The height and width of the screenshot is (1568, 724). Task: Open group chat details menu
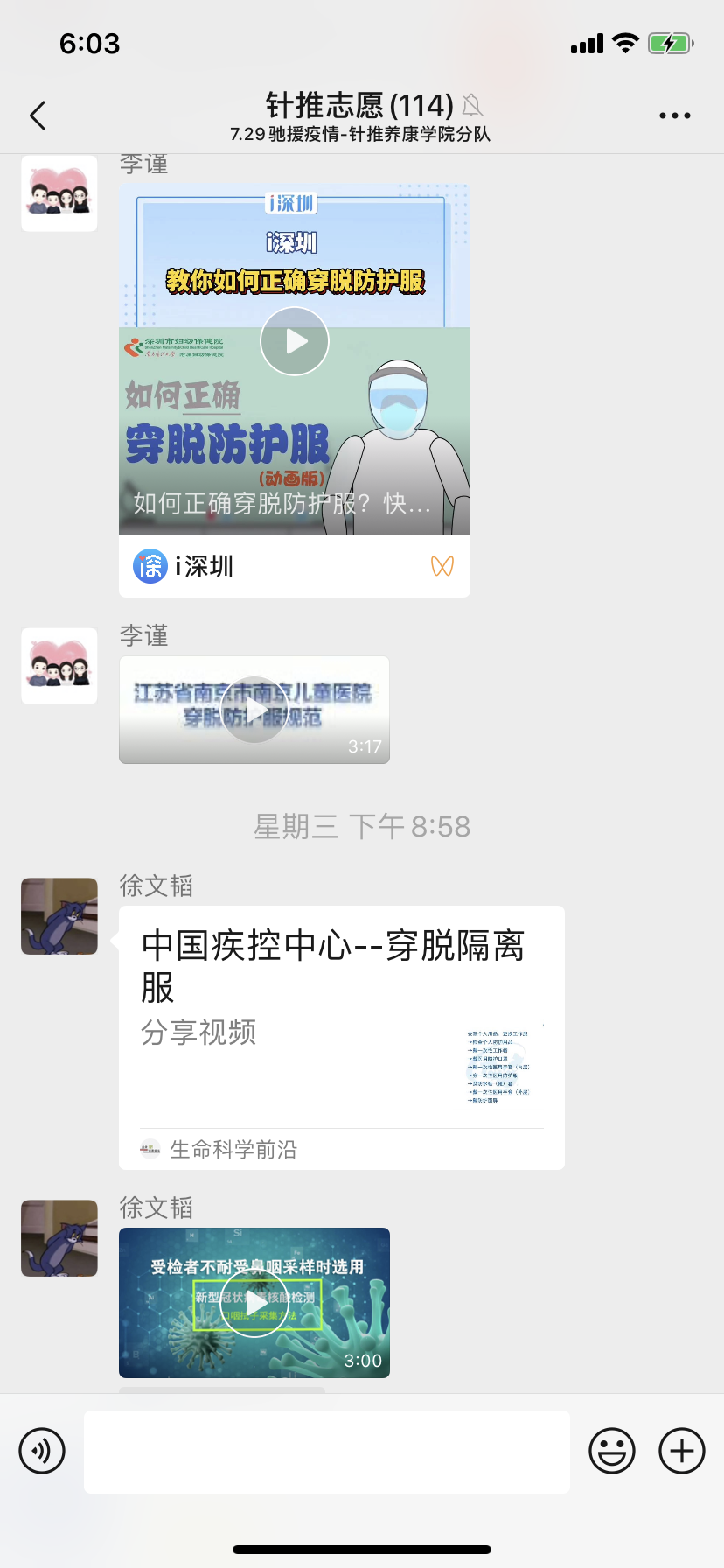click(674, 115)
